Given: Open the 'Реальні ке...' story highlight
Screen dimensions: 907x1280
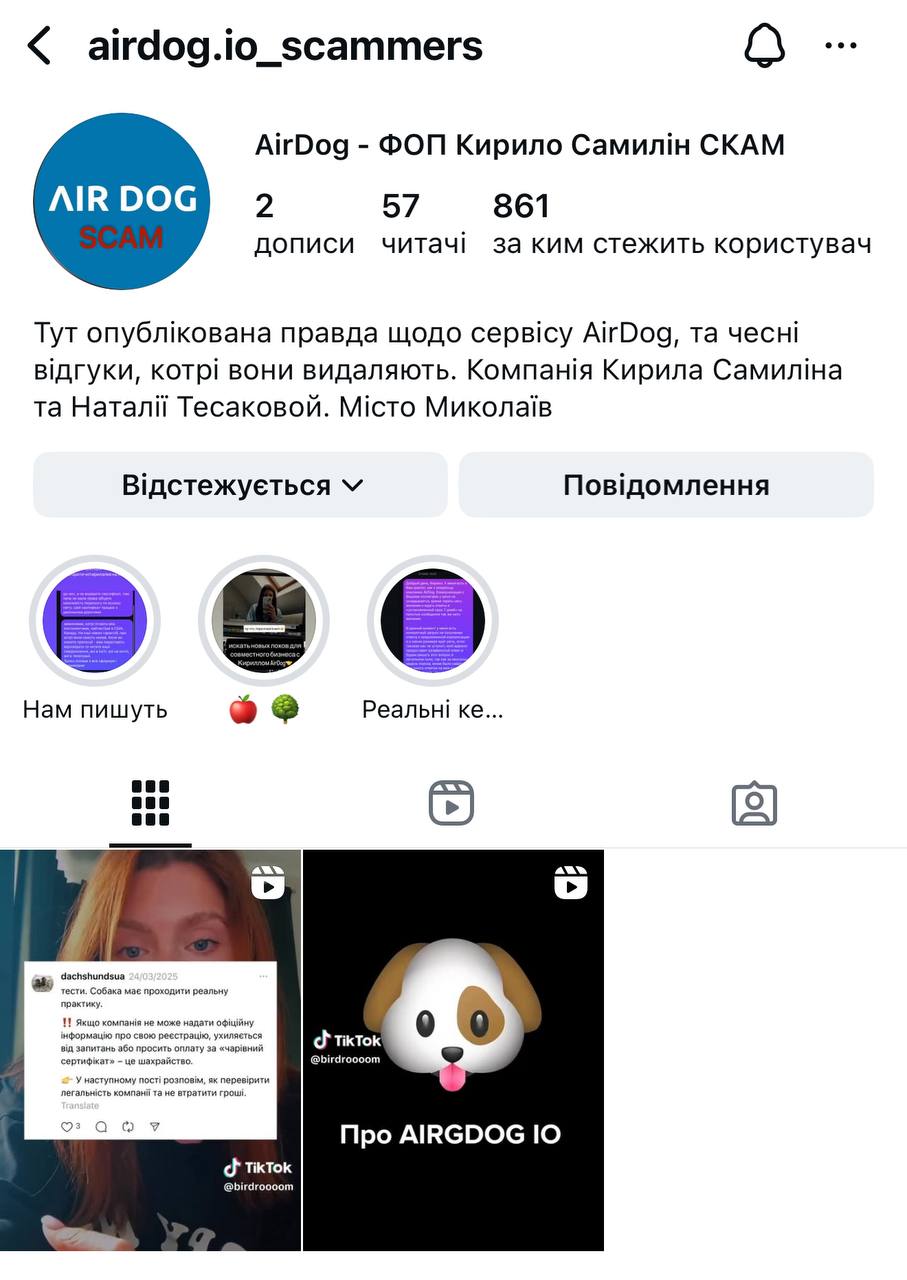Looking at the screenshot, I should [x=432, y=620].
